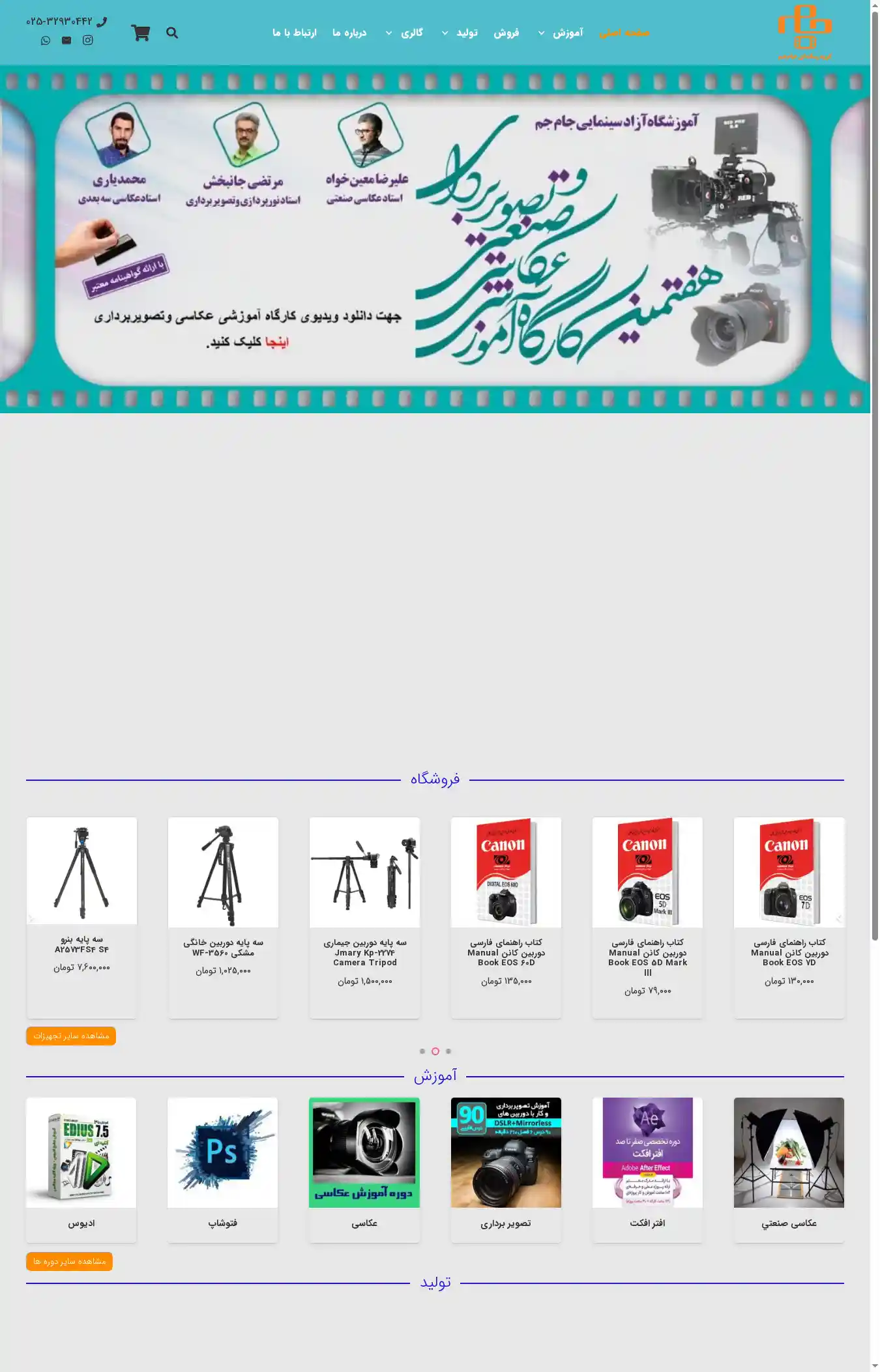Viewport: 880px width, 1372px height.
Task: Tap مشاهده سایر دوره ها button
Action: 69,1261
